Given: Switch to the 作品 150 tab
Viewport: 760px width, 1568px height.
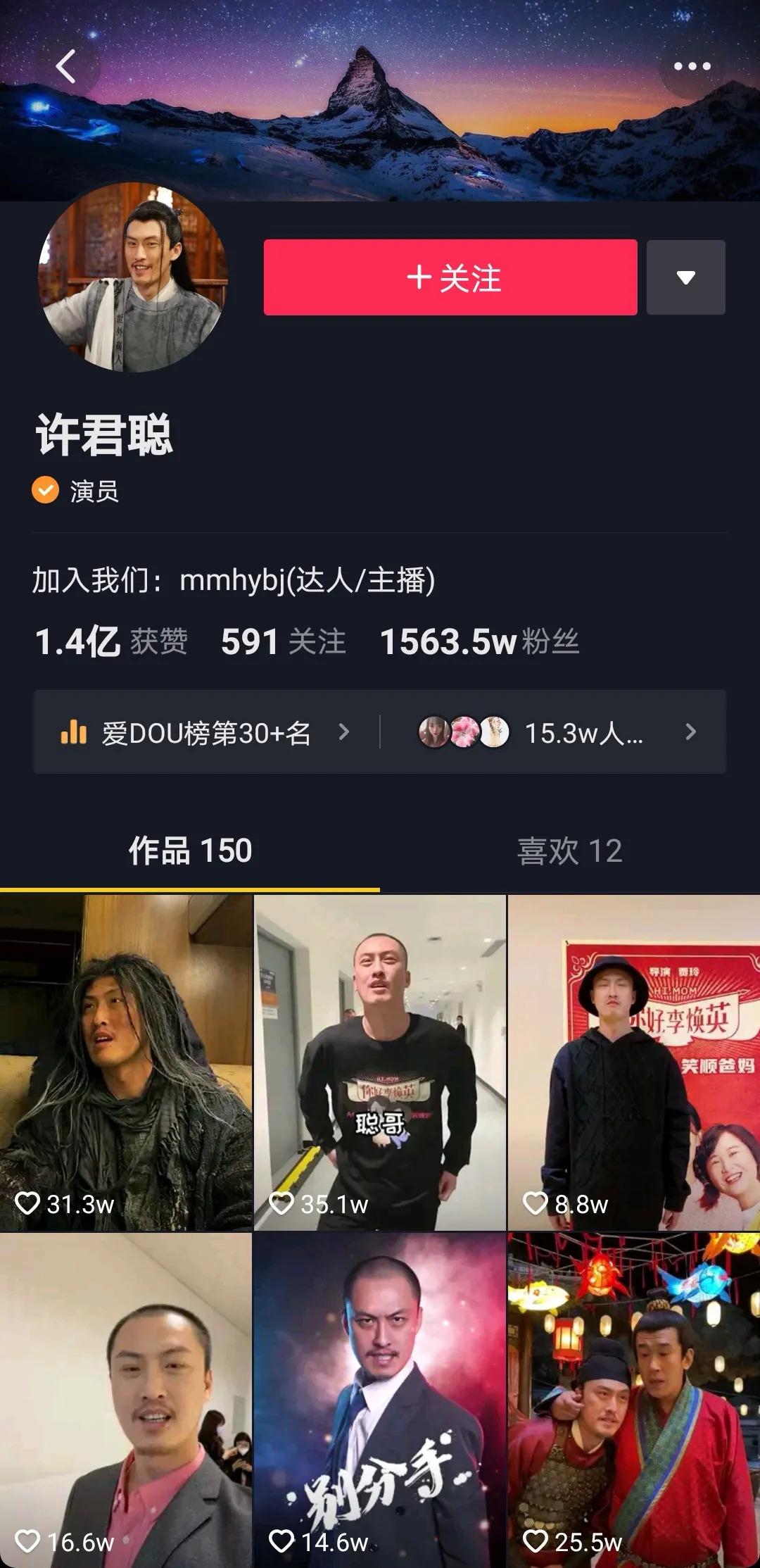Looking at the screenshot, I should 190,851.
